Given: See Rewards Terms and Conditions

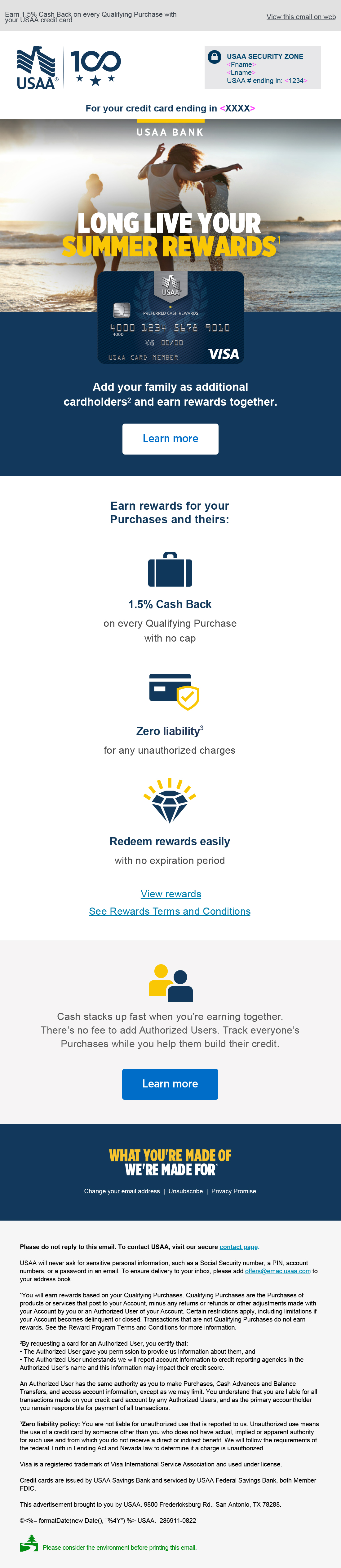Looking at the screenshot, I should coord(169,911).
